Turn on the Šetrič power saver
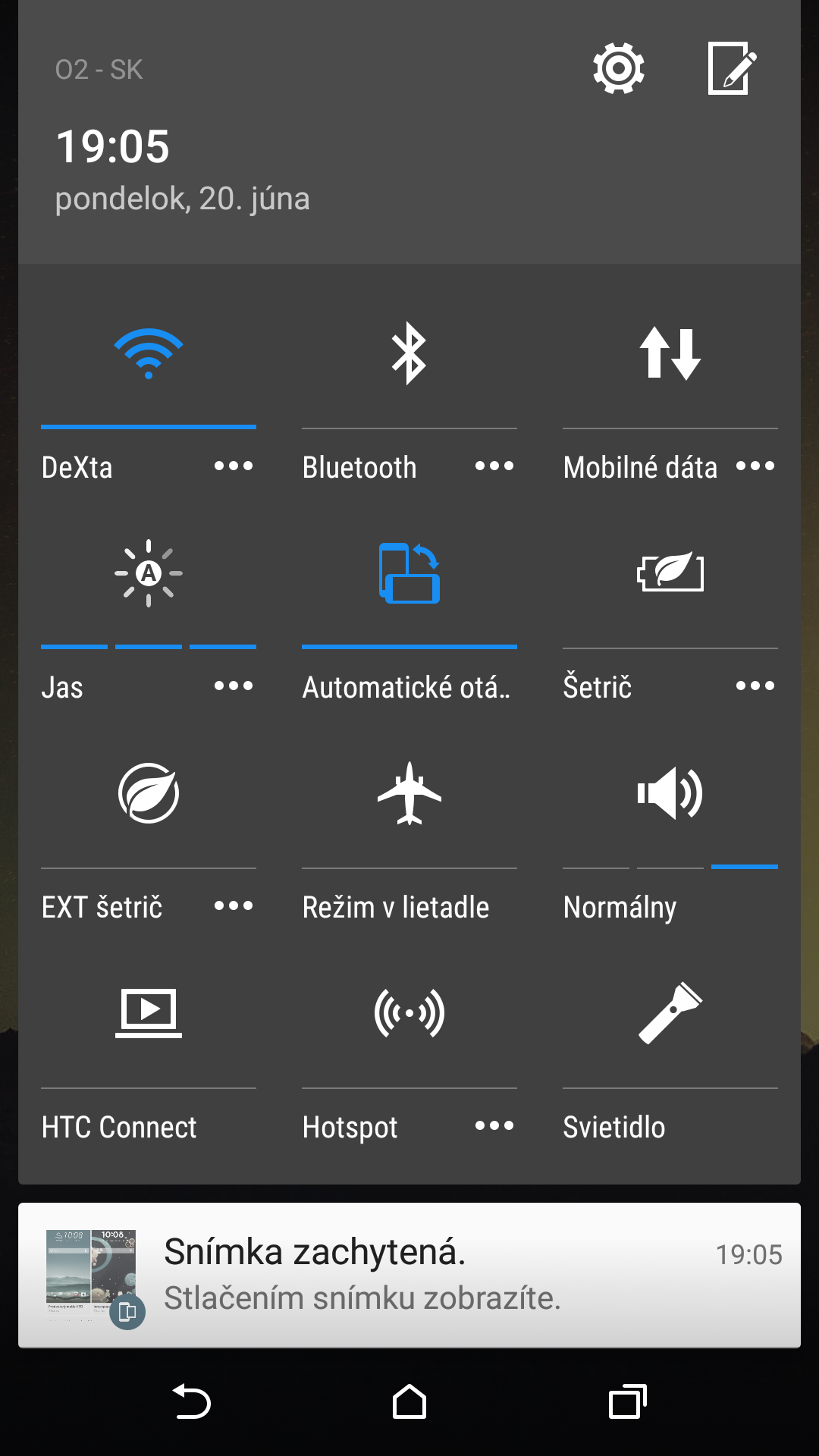This screenshot has height=1456, width=819. pyautogui.click(x=670, y=573)
